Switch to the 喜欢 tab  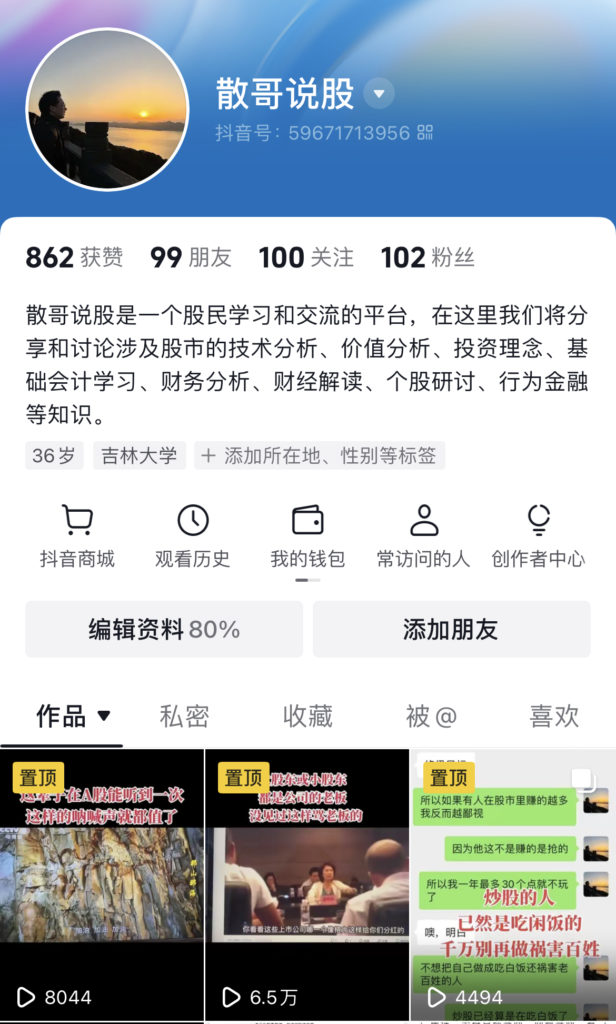click(x=553, y=716)
